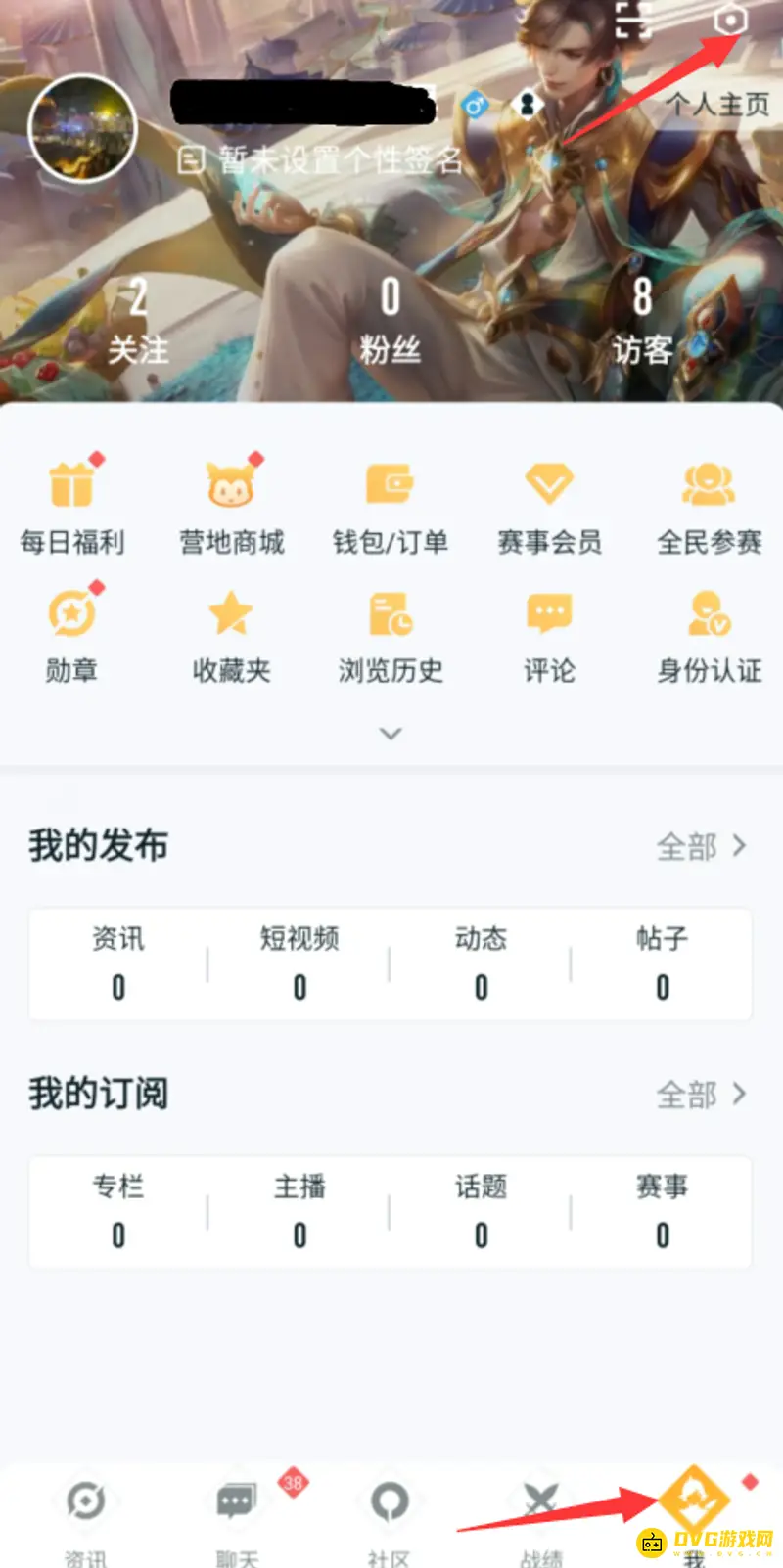Open the 收藏夹 favorites star icon
This screenshot has width=783, height=1568.
(232, 634)
